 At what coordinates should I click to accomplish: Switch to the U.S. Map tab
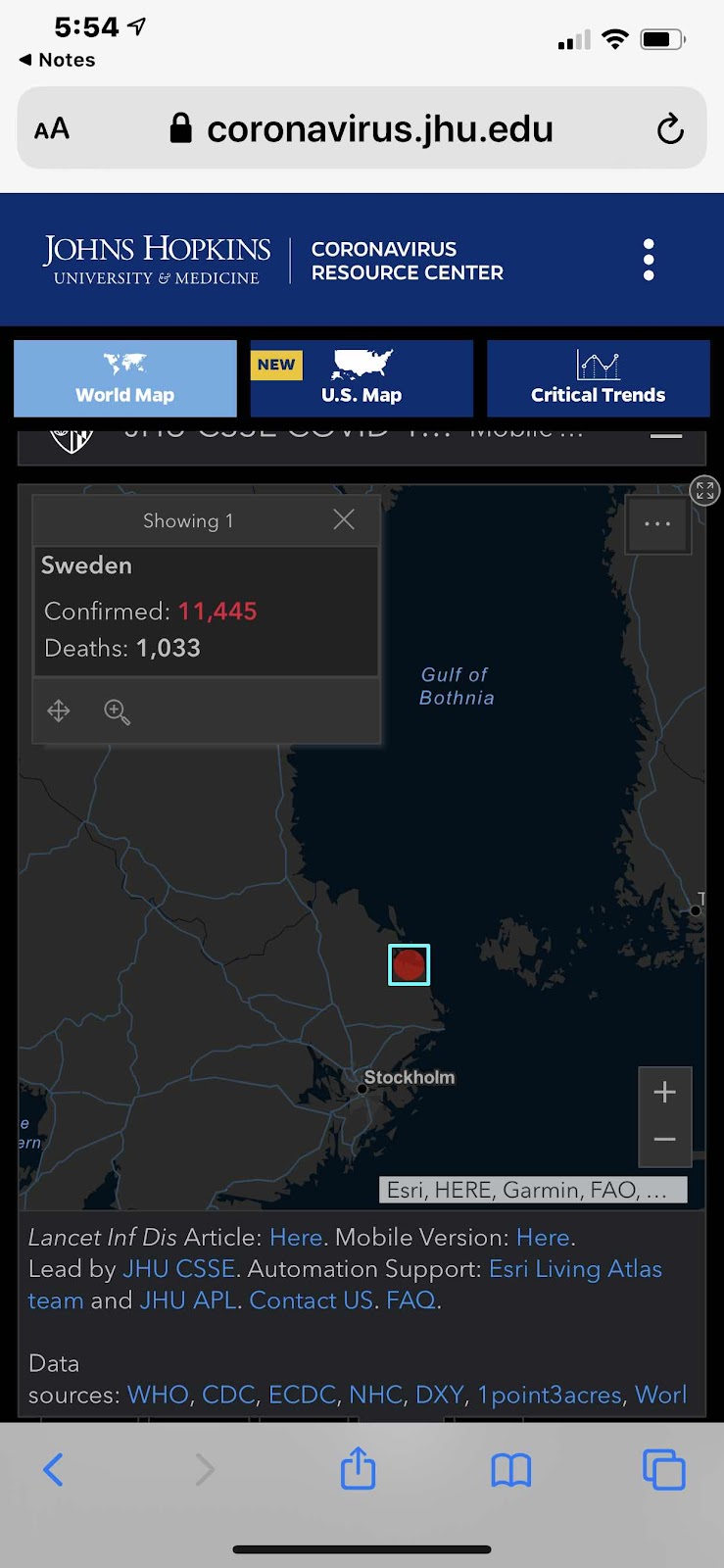(362, 378)
